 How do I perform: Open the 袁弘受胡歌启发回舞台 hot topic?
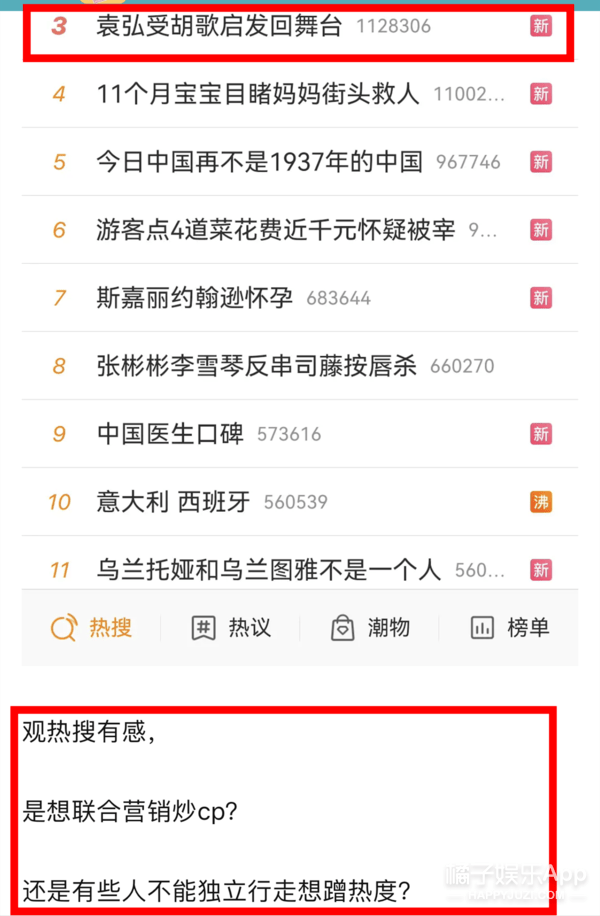pos(218,26)
